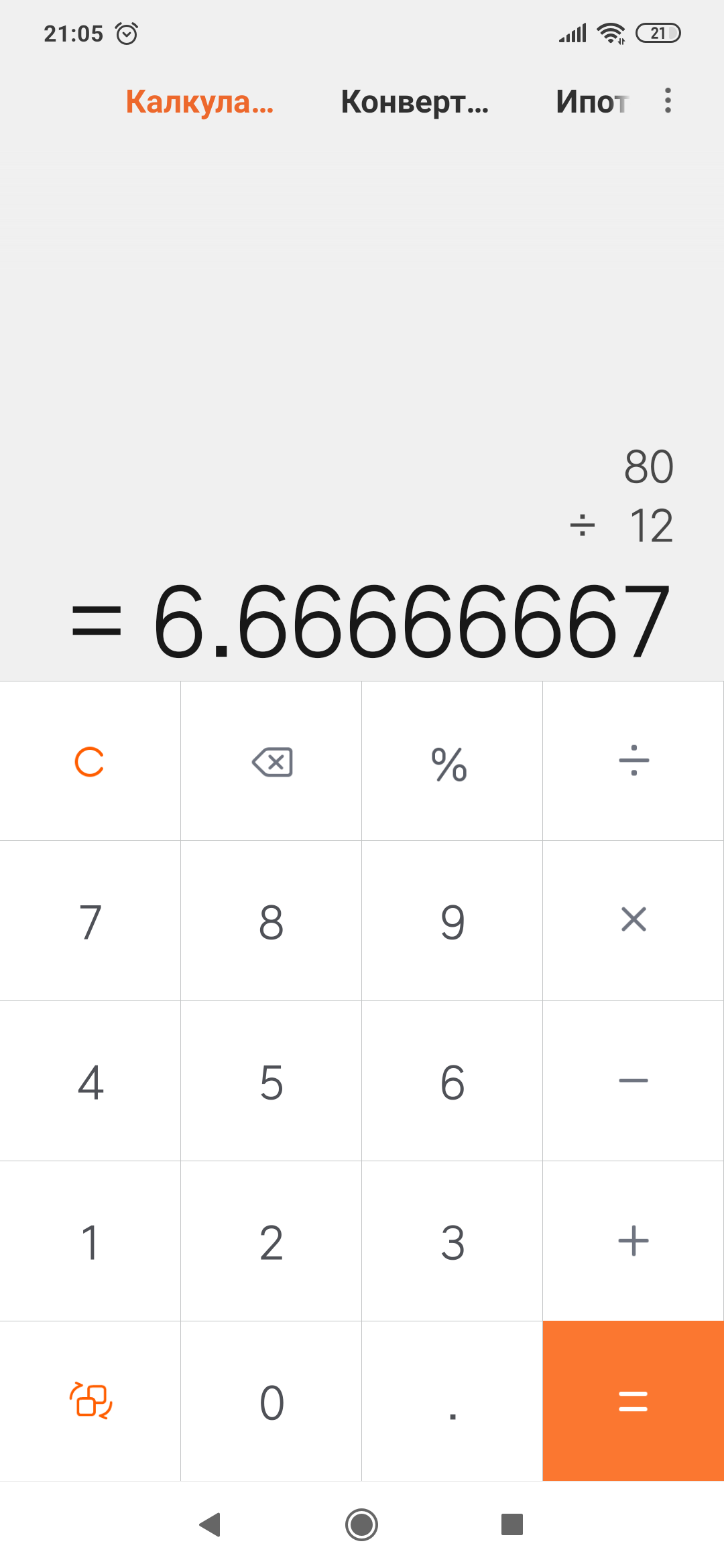
Task: Tap the percent key
Action: (x=451, y=763)
